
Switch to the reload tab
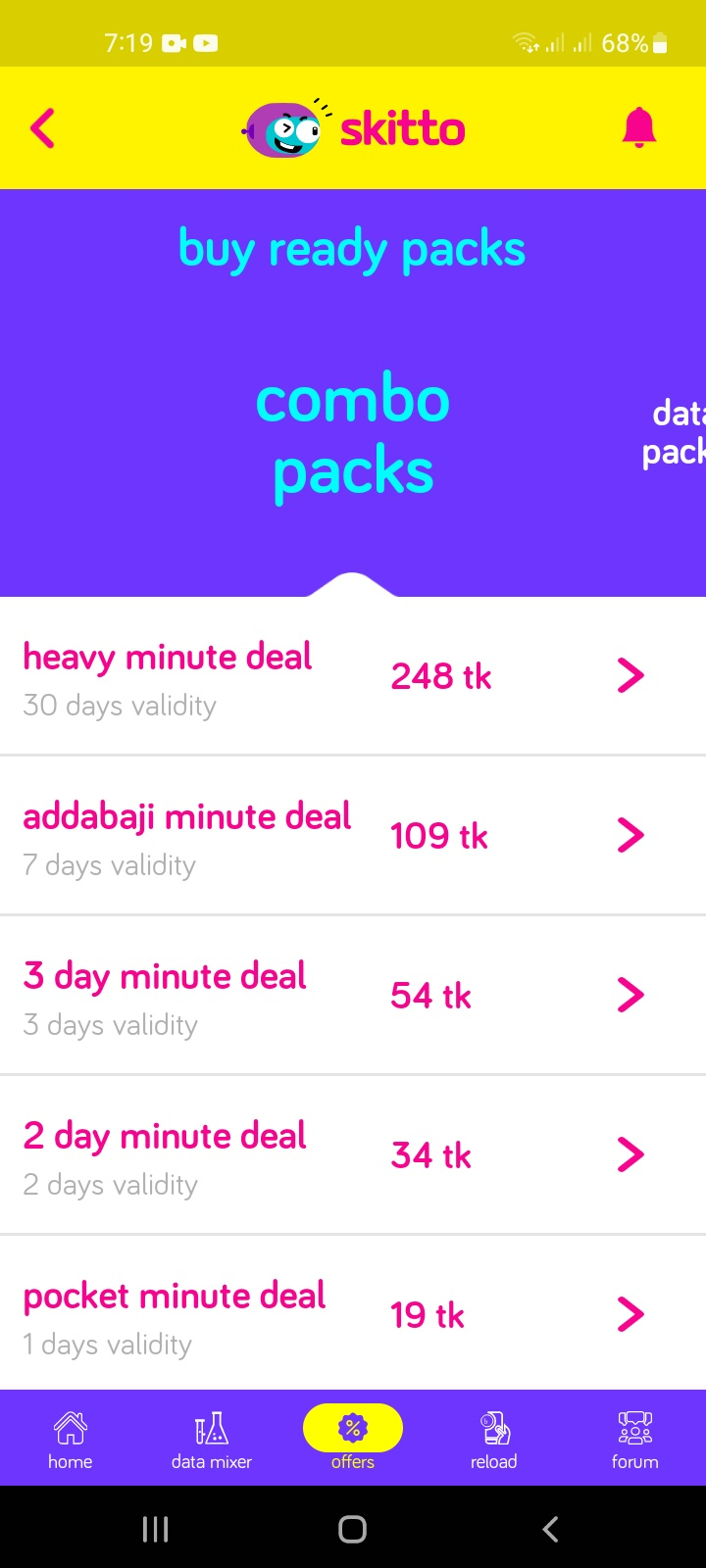(494, 1439)
